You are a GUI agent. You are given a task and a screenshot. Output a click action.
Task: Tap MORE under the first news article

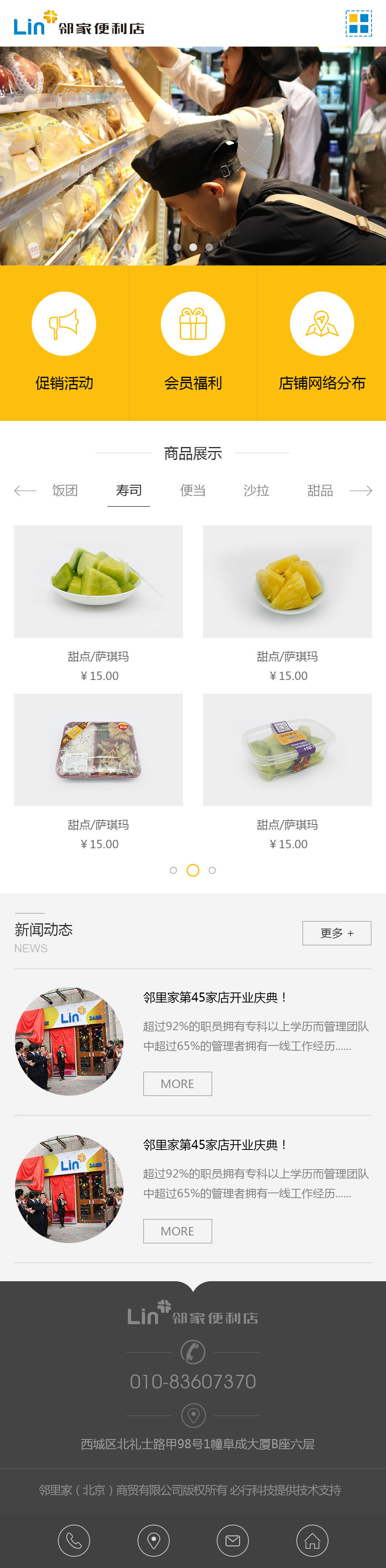[177, 1084]
